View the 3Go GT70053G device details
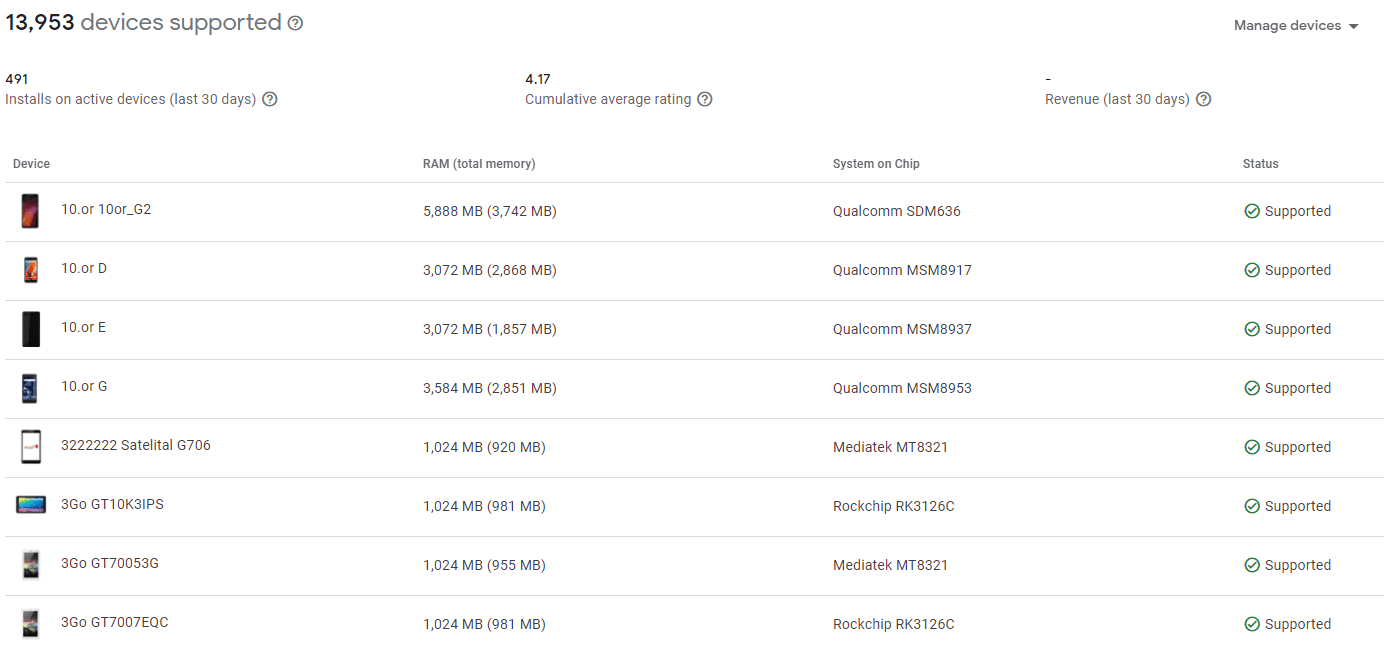Screen dimensions: 1384x653 click(x=110, y=564)
